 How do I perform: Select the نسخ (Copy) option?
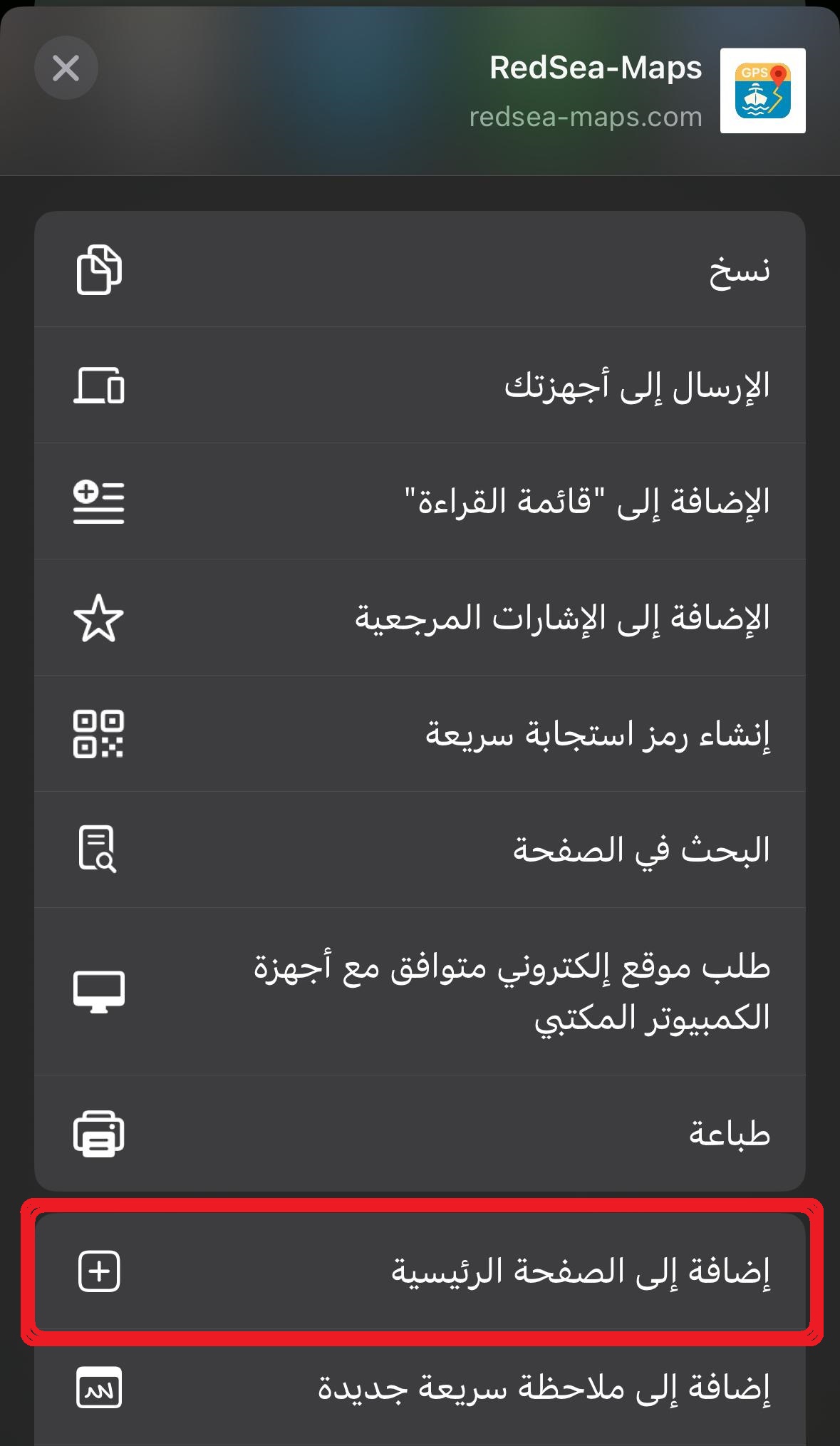coord(420,269)
